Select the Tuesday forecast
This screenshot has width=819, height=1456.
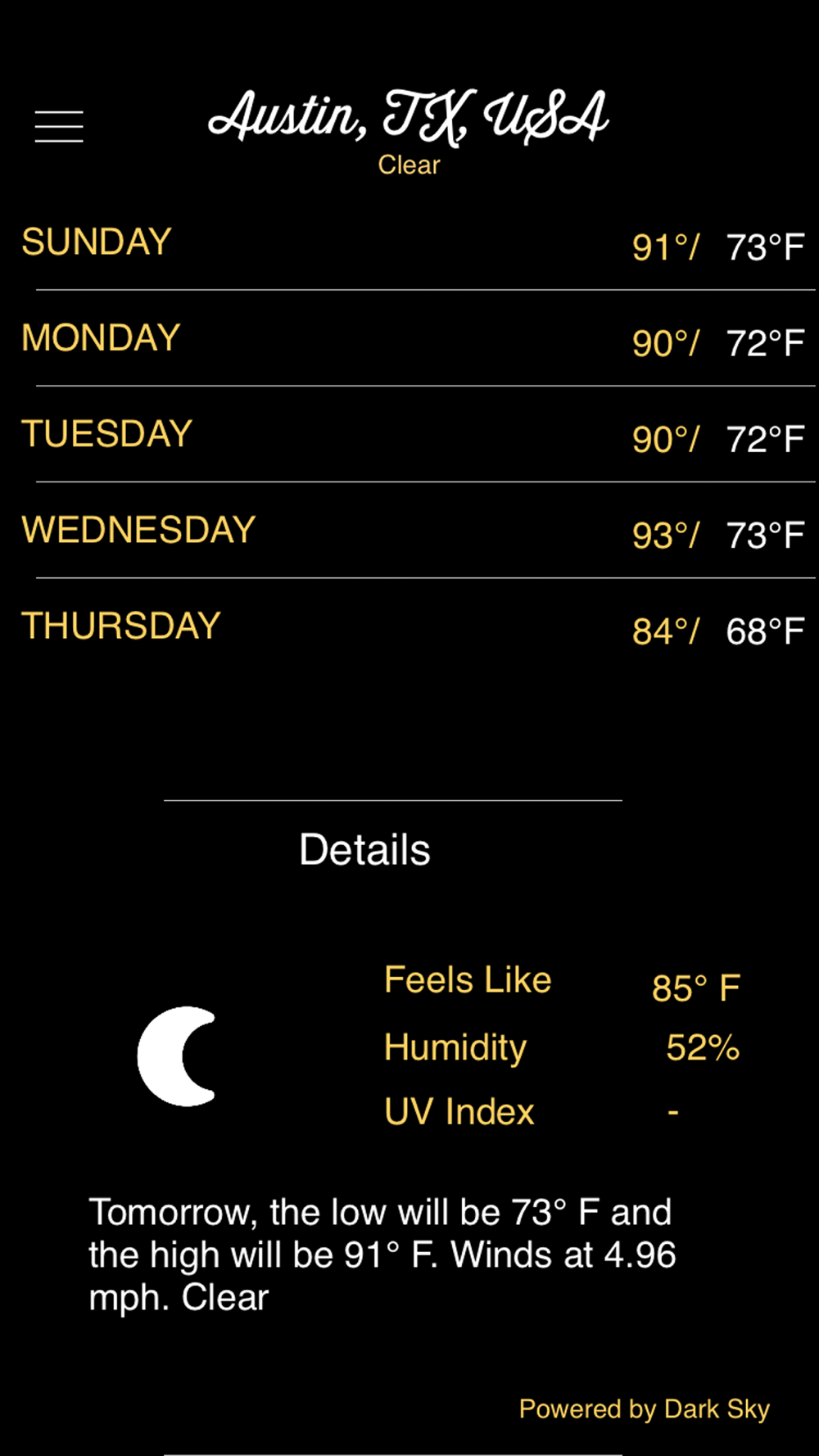click(409, 434)
